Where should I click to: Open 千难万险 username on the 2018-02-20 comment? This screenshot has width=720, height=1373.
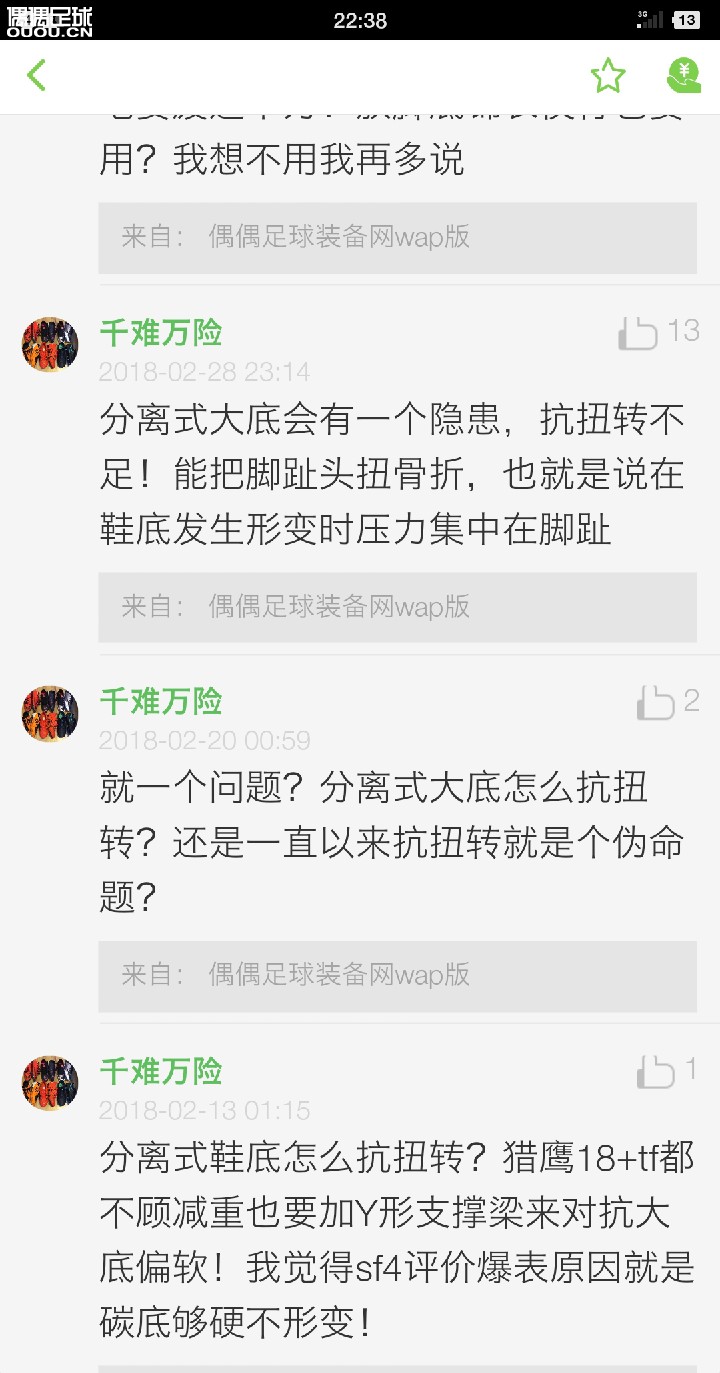[161, 702]
